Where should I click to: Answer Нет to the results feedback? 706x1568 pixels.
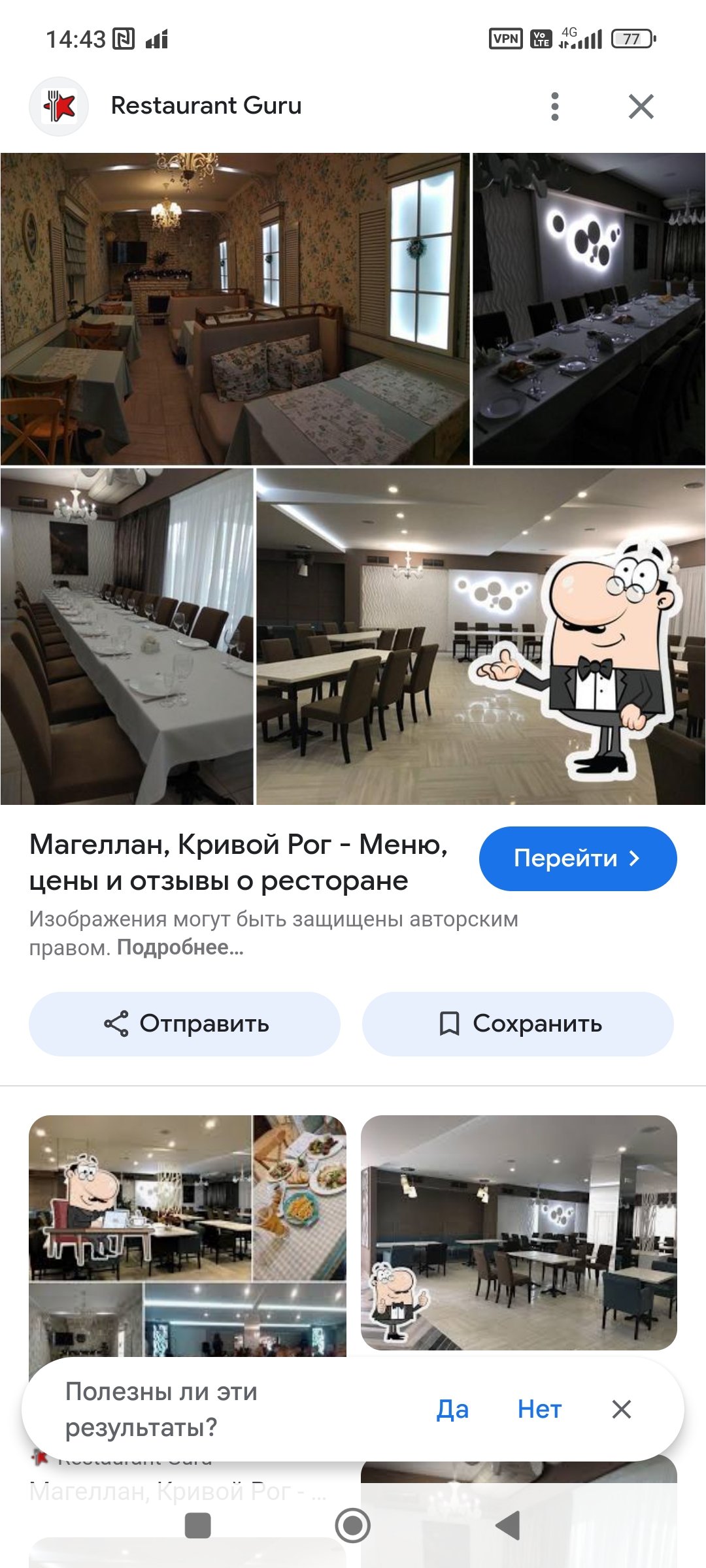(540, 1409)
